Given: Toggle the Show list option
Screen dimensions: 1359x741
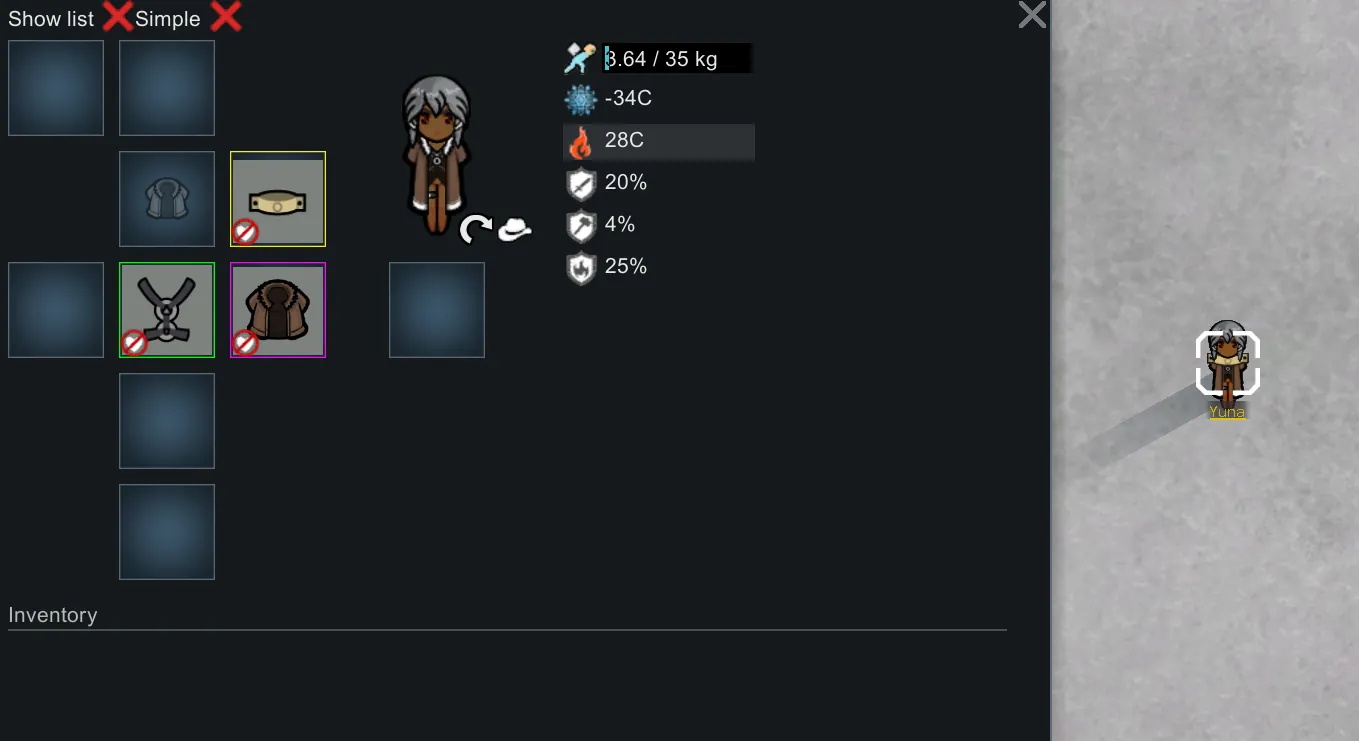Looking at the screenshot, I should point(118,17).
